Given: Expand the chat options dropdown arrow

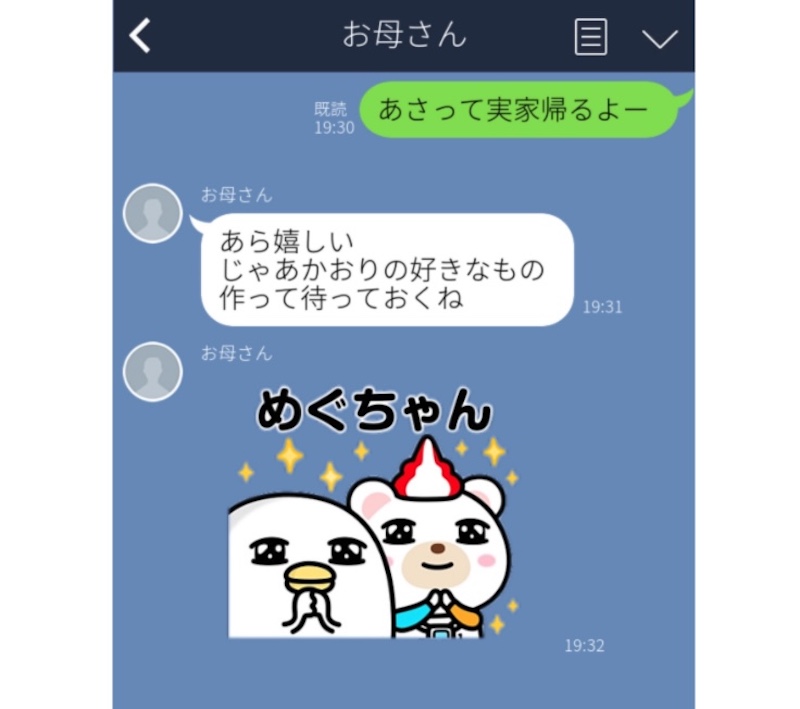Looking at the screenshot, I should [659, 38].
